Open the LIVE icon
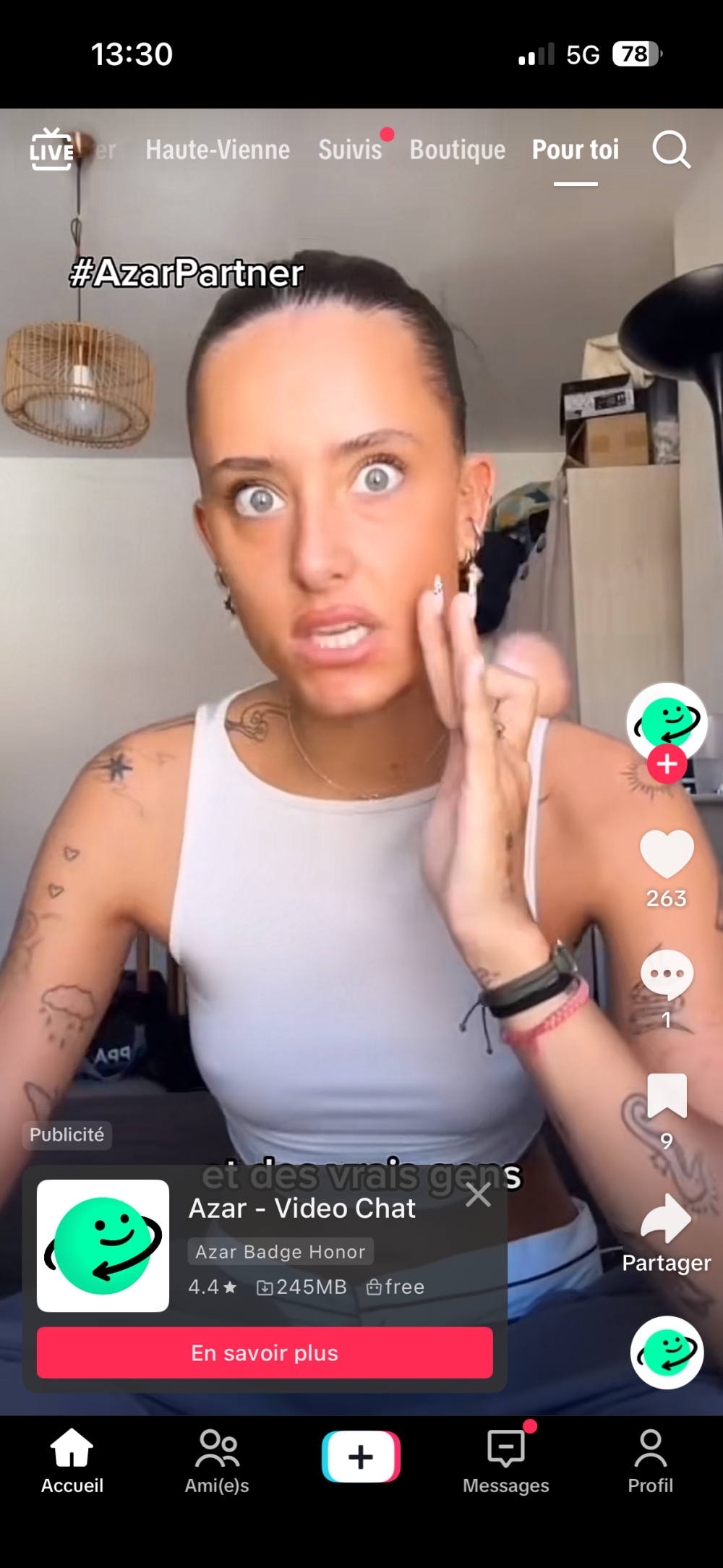Image resolution: width=723 pixels, height=1568 pixels. coord(51,150)
